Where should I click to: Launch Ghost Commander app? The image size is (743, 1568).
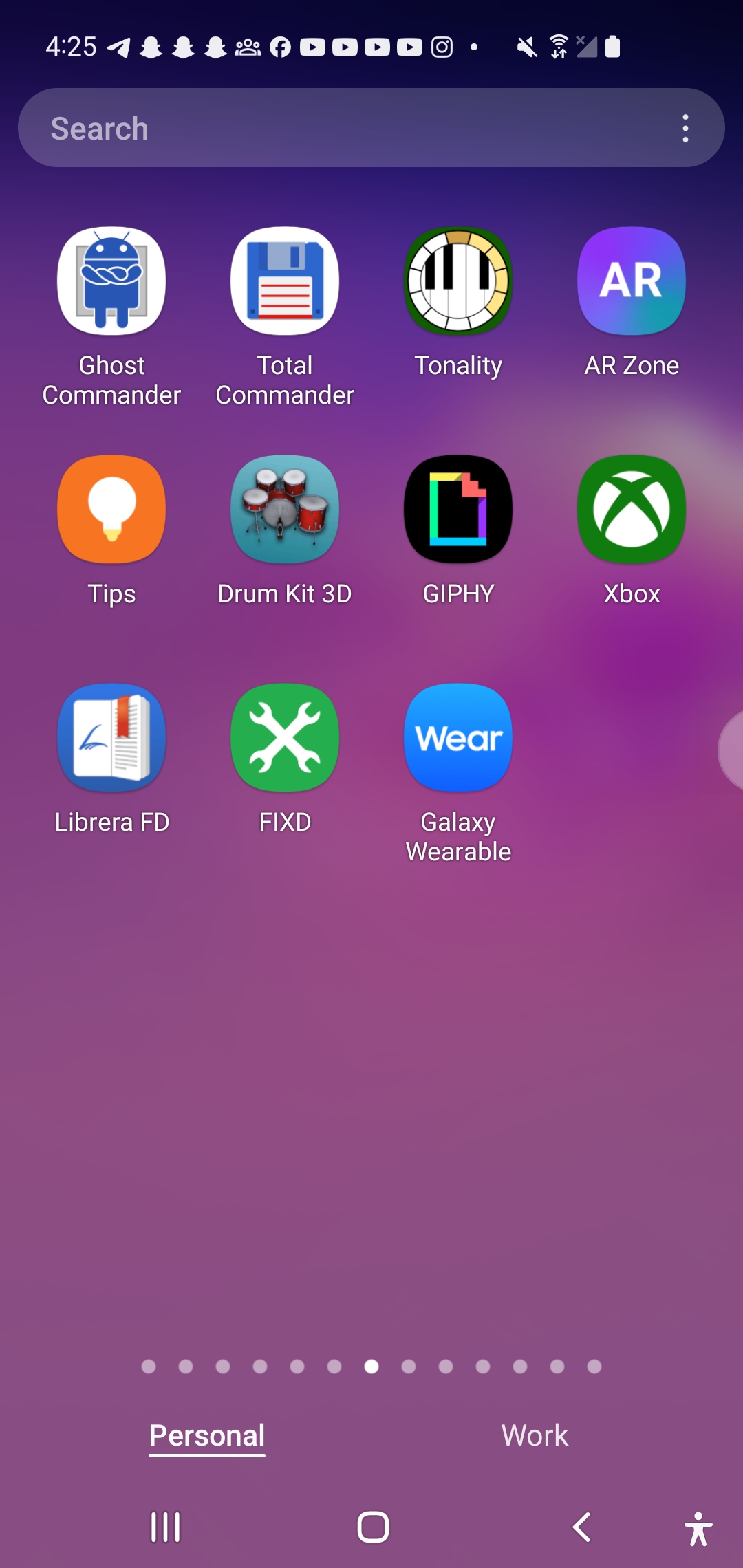111,281
